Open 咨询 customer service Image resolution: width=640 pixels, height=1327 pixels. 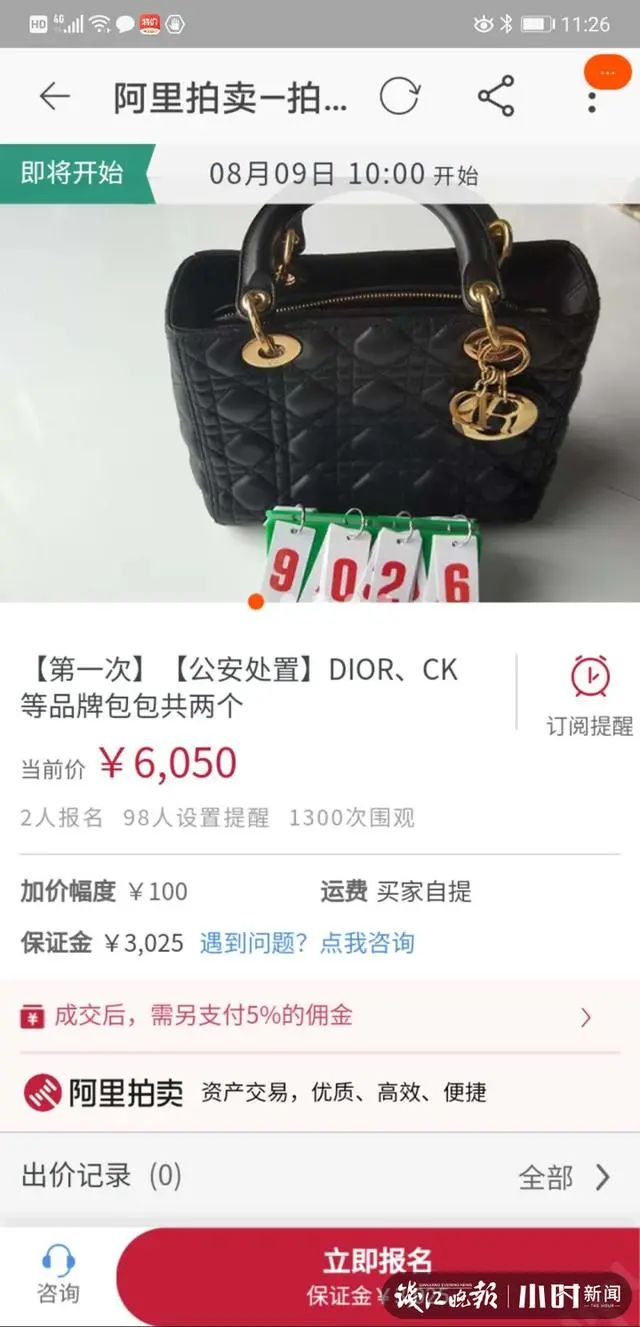[x=58, y=1274]
